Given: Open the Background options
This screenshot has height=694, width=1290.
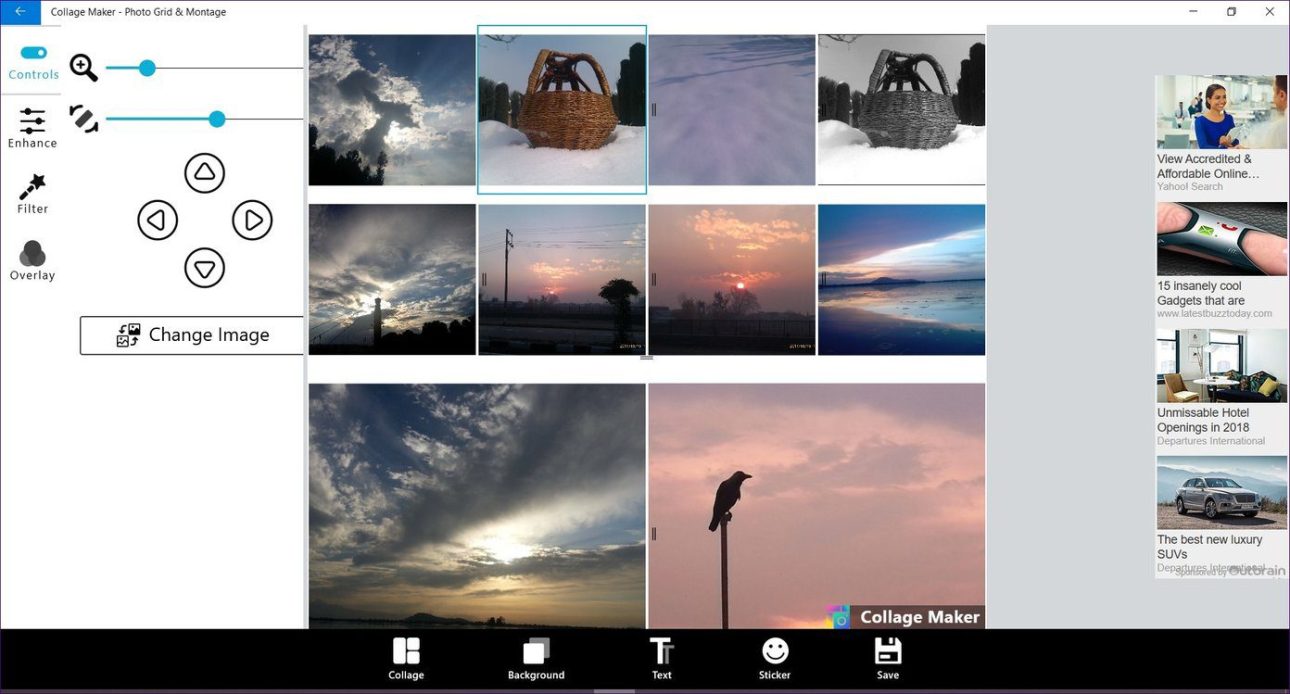Looking at the screenshot, I should click(x=536, y=658).
